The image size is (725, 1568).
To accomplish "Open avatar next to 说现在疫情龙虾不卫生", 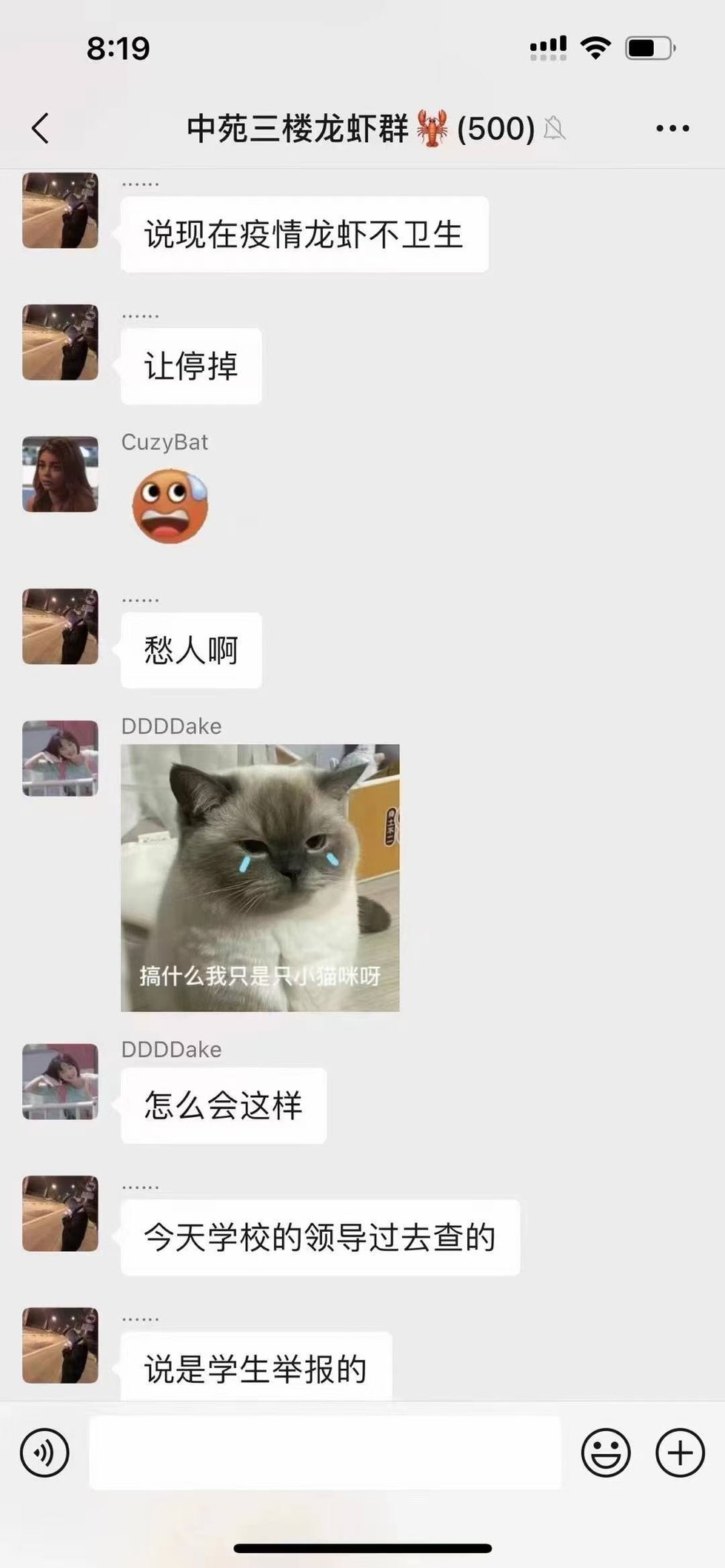I will click(x=60, y=210).
